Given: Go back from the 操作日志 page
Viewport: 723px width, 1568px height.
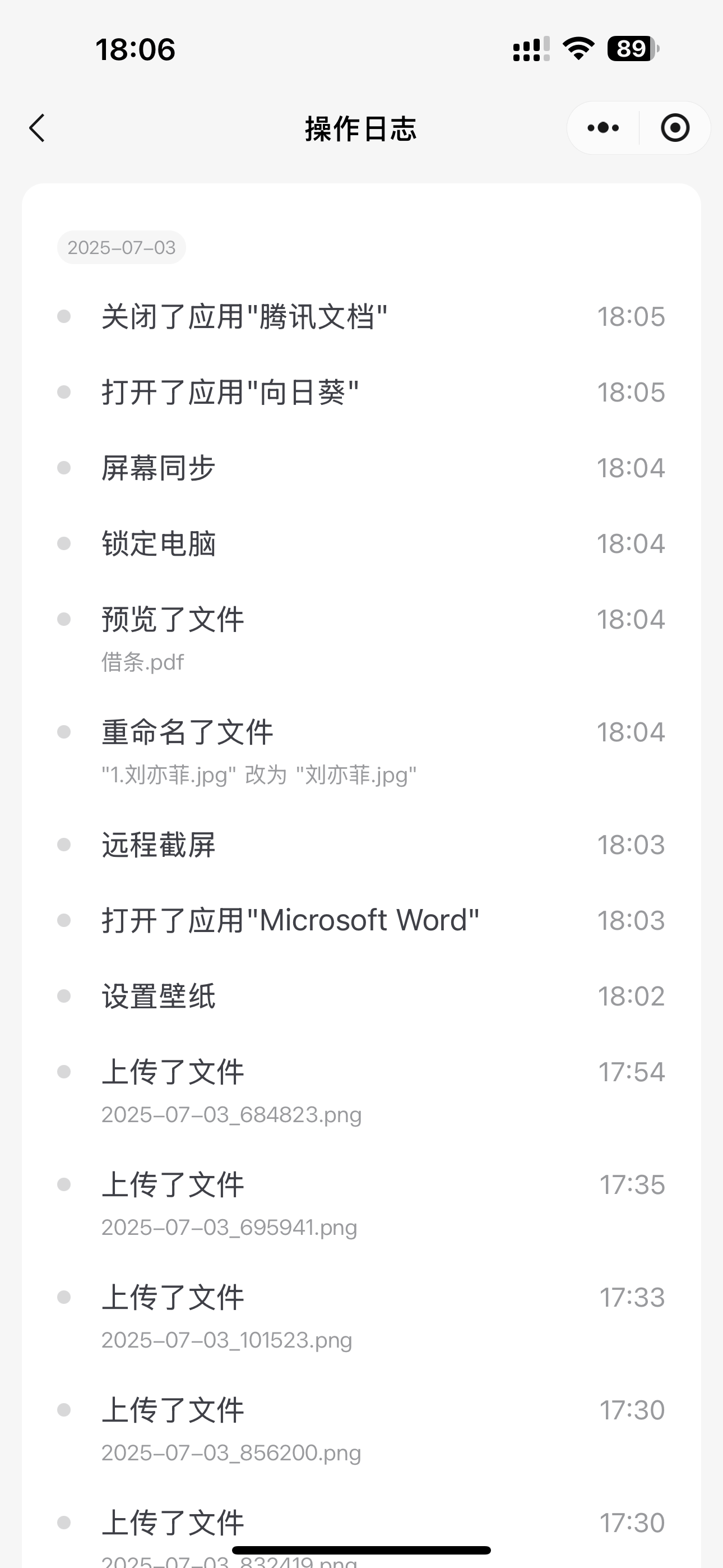Looking at the screenshot, I should [38, 128].
